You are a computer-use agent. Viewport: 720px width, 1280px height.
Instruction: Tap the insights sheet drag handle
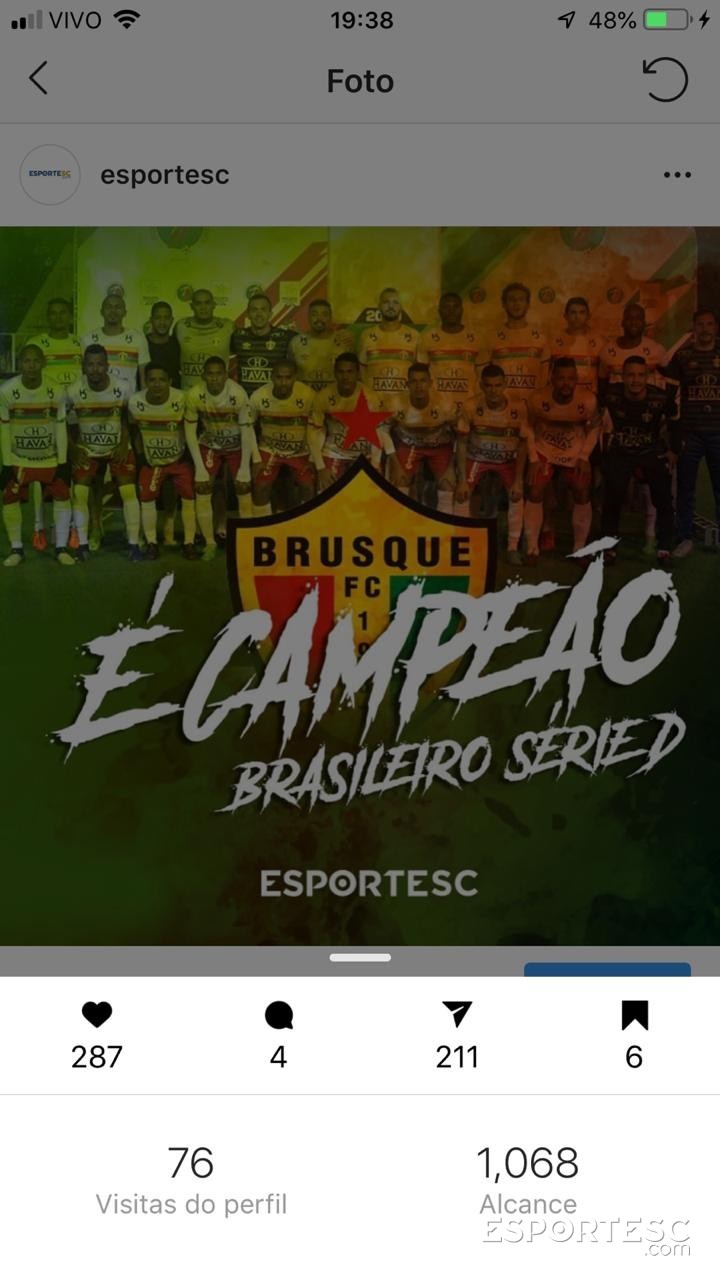(x=360, y=957)
